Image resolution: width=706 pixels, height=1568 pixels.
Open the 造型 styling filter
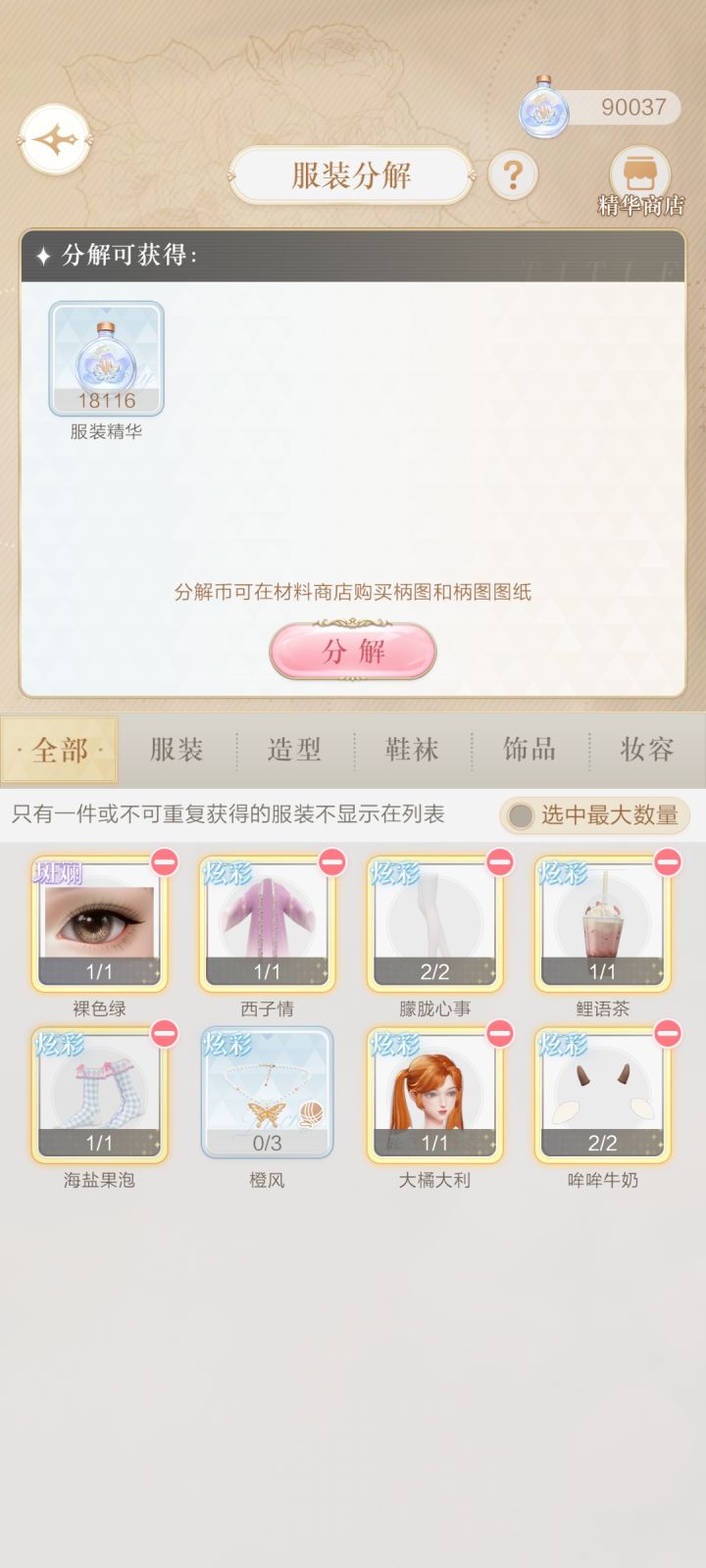[294, 748]
